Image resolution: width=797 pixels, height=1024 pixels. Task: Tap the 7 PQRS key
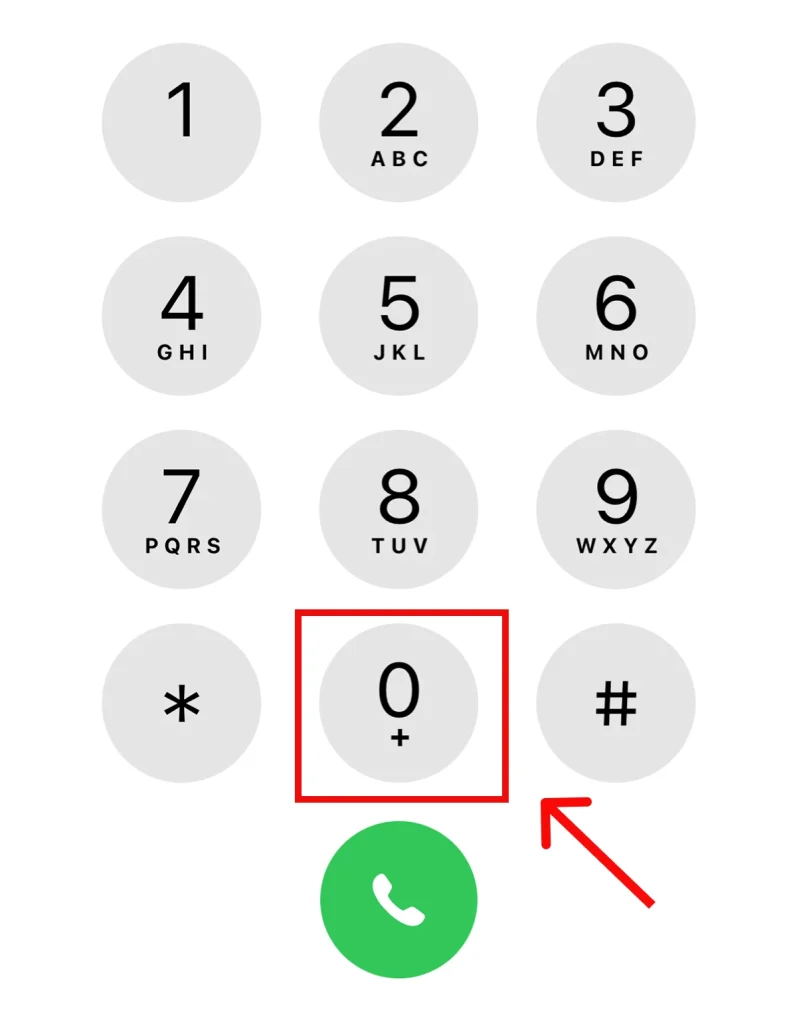click(x=181, y=509)
